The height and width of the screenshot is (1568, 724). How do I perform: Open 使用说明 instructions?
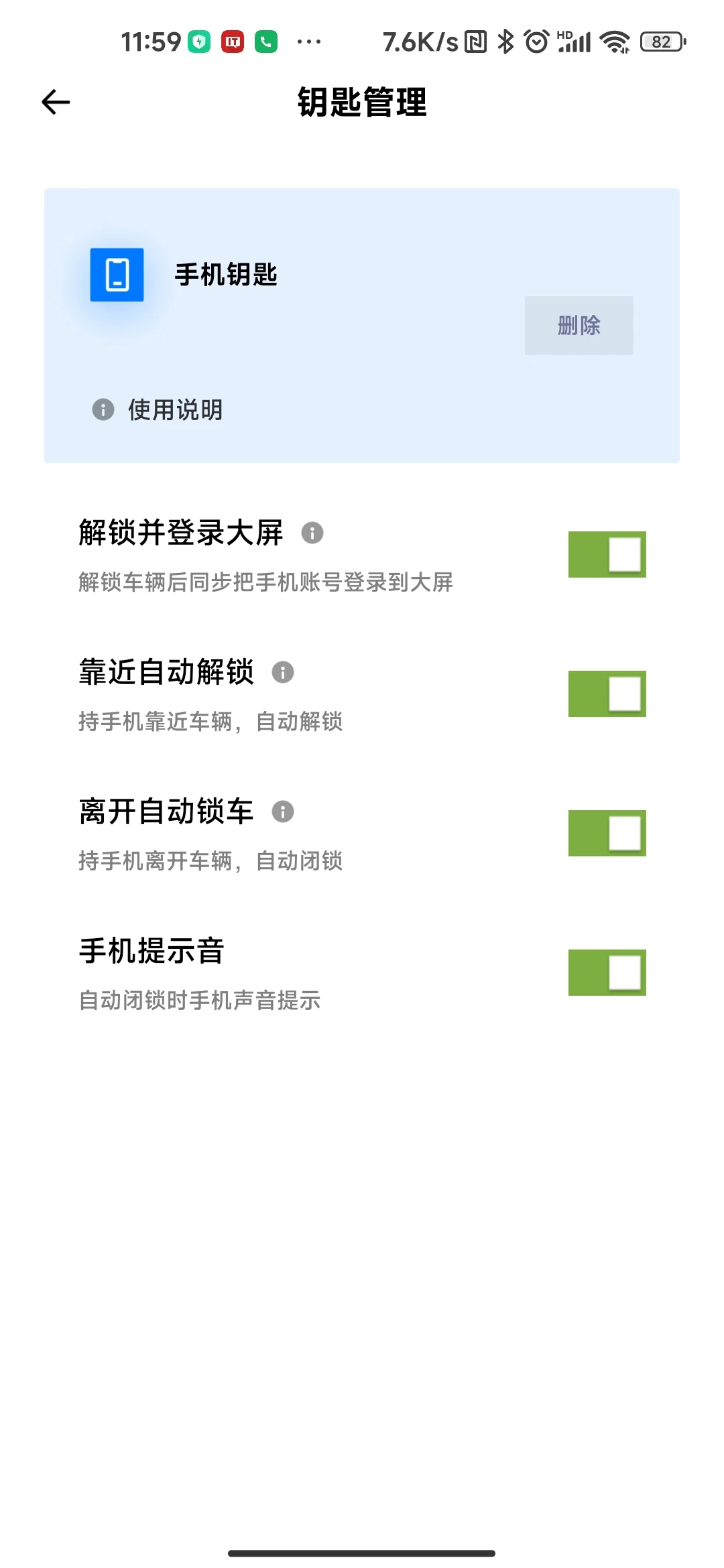pos(158,409)
